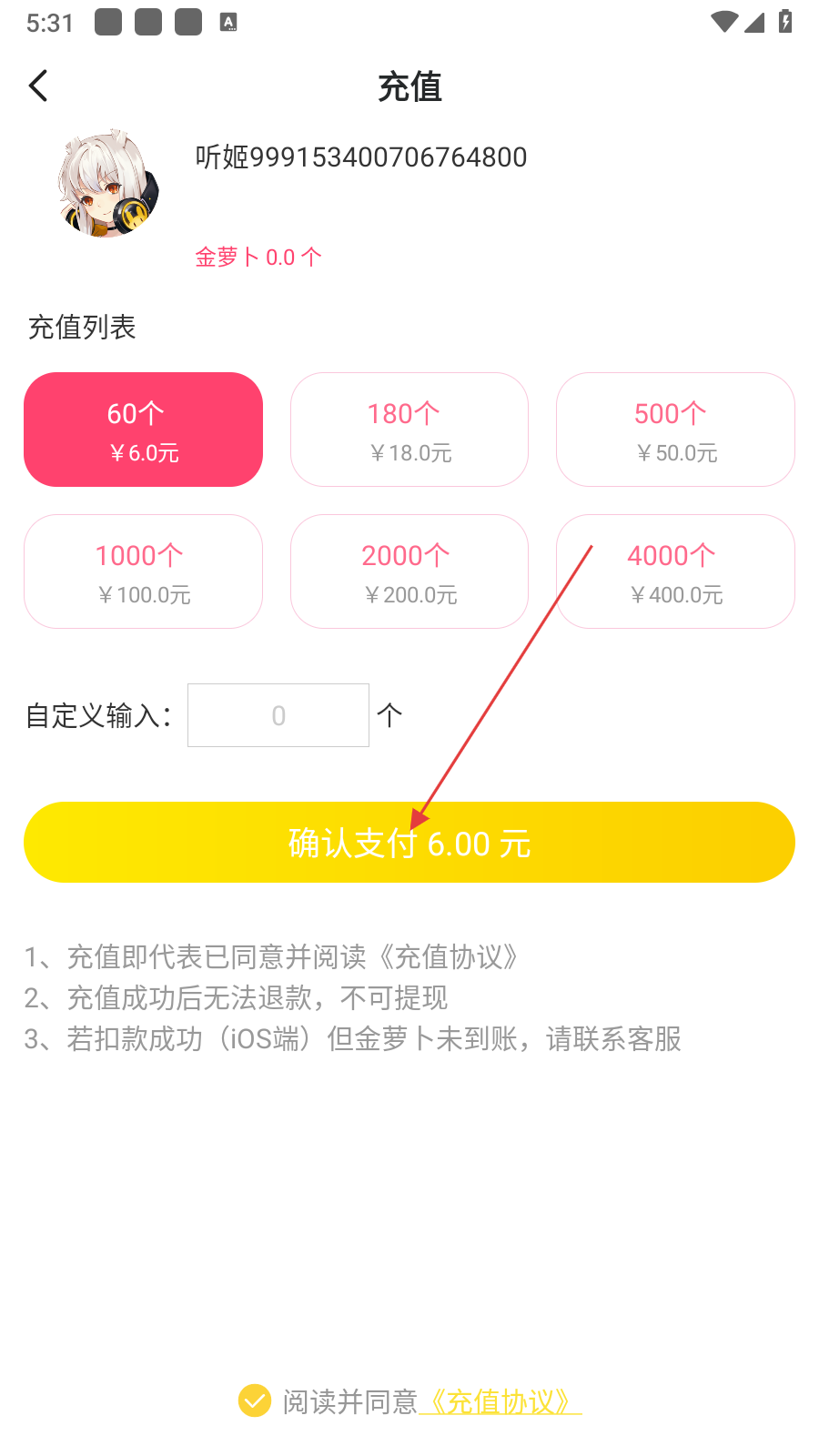This screenshot has height=1456, width=819.
Task: Select the 1000个 ¥100.0元 option
Action: pyautogui.click(x=143, y=571)
